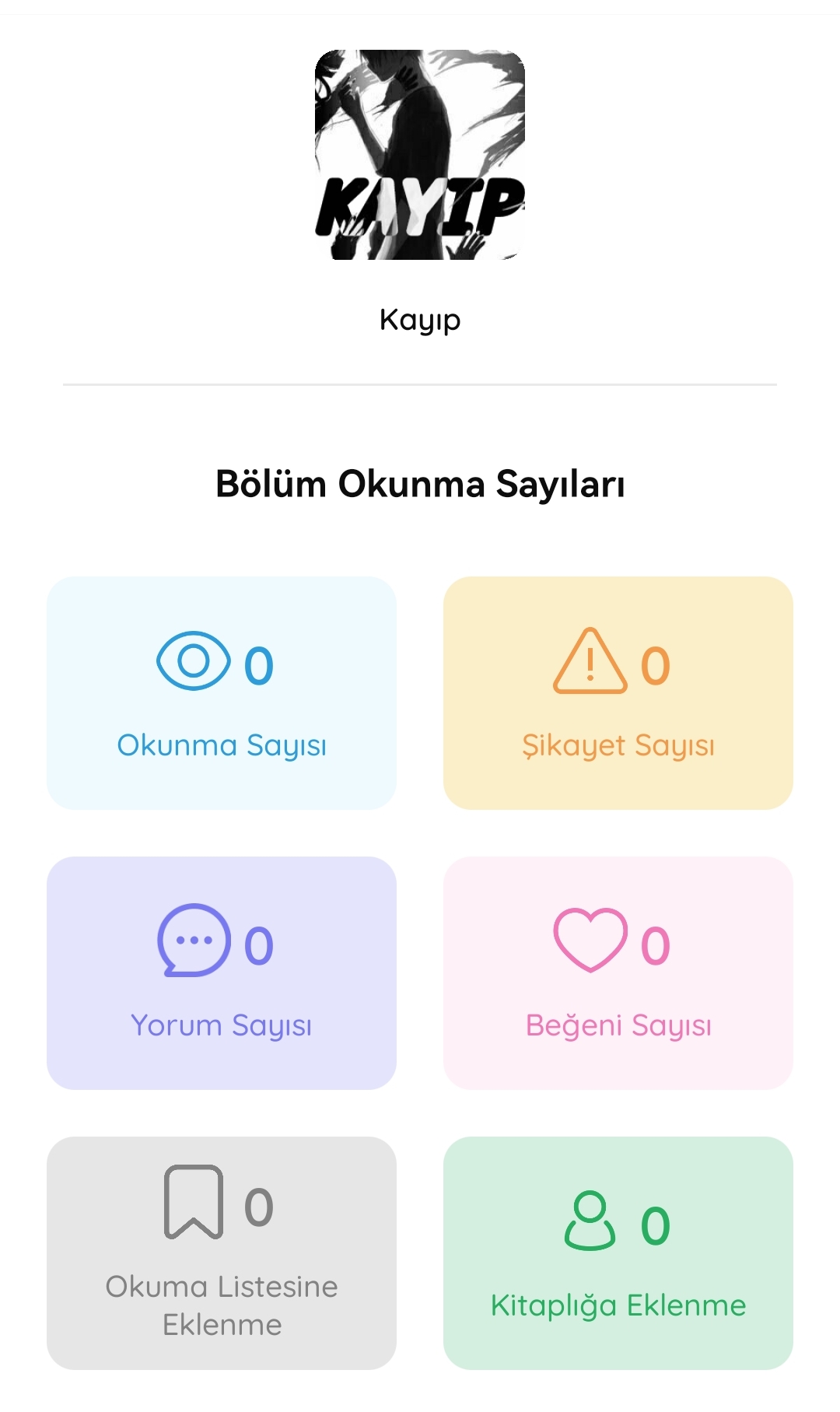Image resolution: width=840 pixels, height=1412 pixels.
Task: Tap the Beğeni Sayısı card
Action: click(618, 973)
